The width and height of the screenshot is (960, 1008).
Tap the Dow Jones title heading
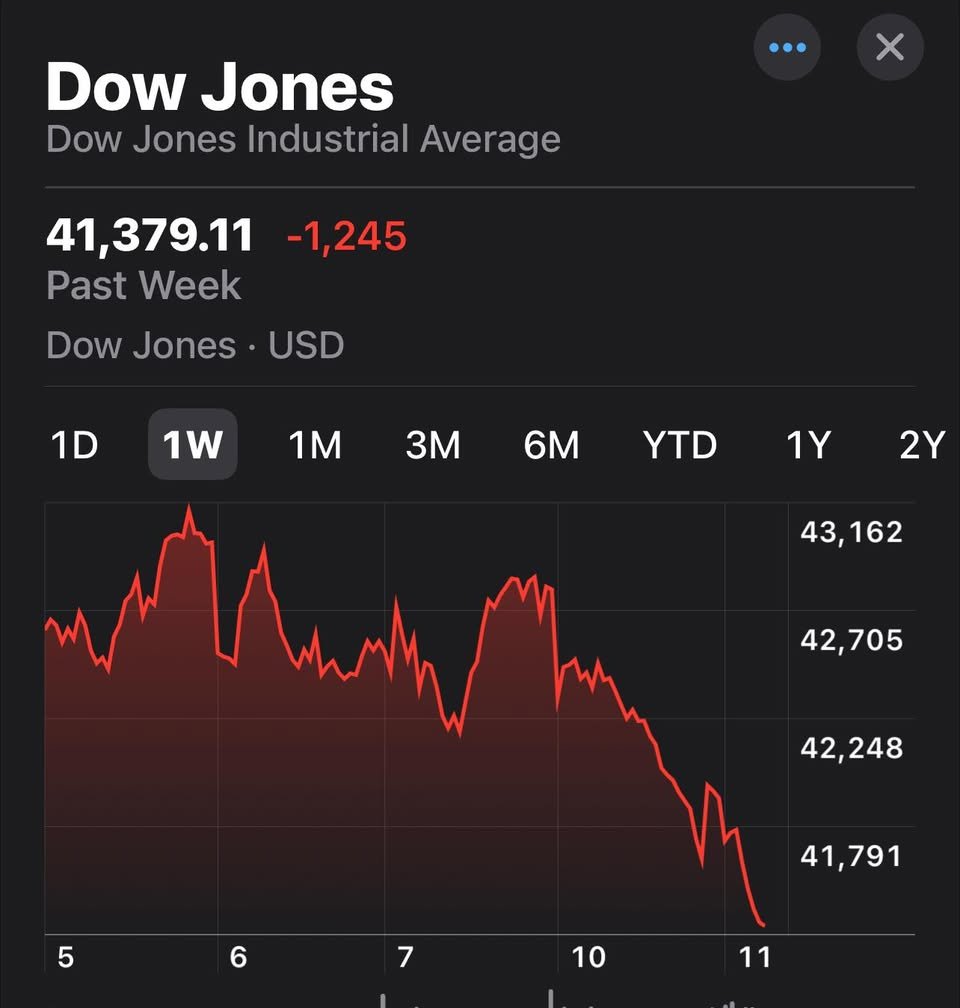tap(220, 87)
